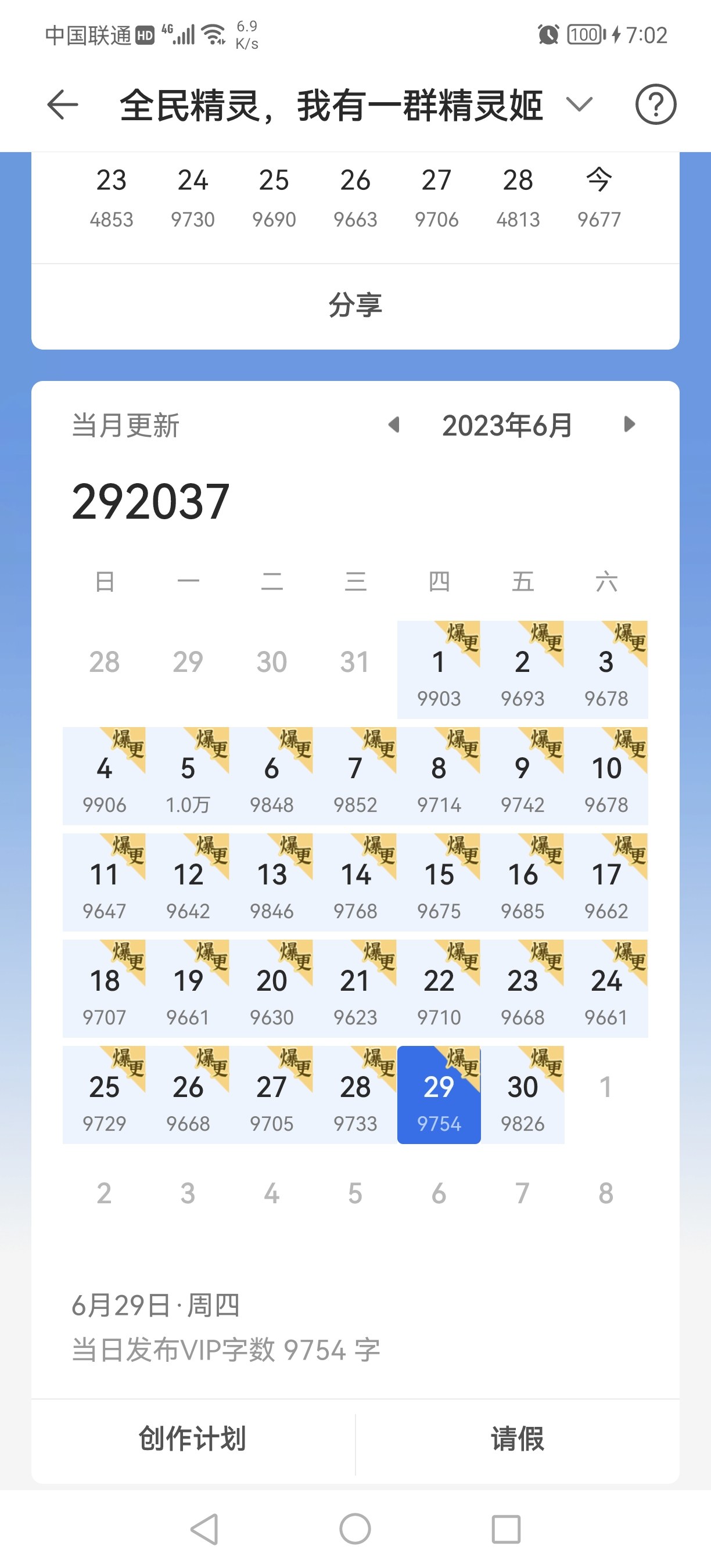Tap the system home button
The width and height of the screenshot is (711, 1568).
pos(355,1529)
